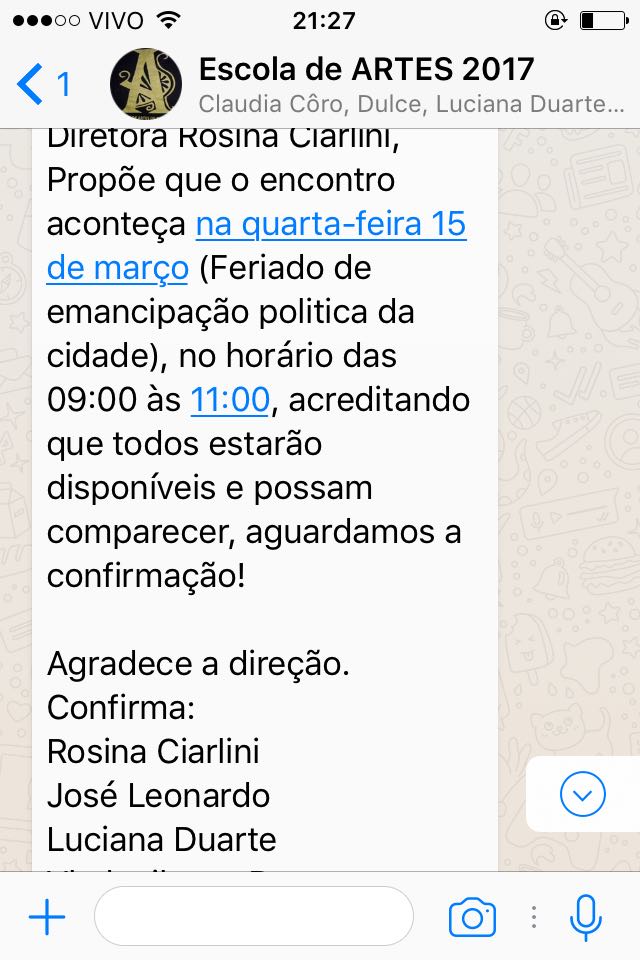The width and height of the screenshot is (640, 960).
Task: Open the 'na quarta-feira 15 de março' date link
Action: point(330,225)
